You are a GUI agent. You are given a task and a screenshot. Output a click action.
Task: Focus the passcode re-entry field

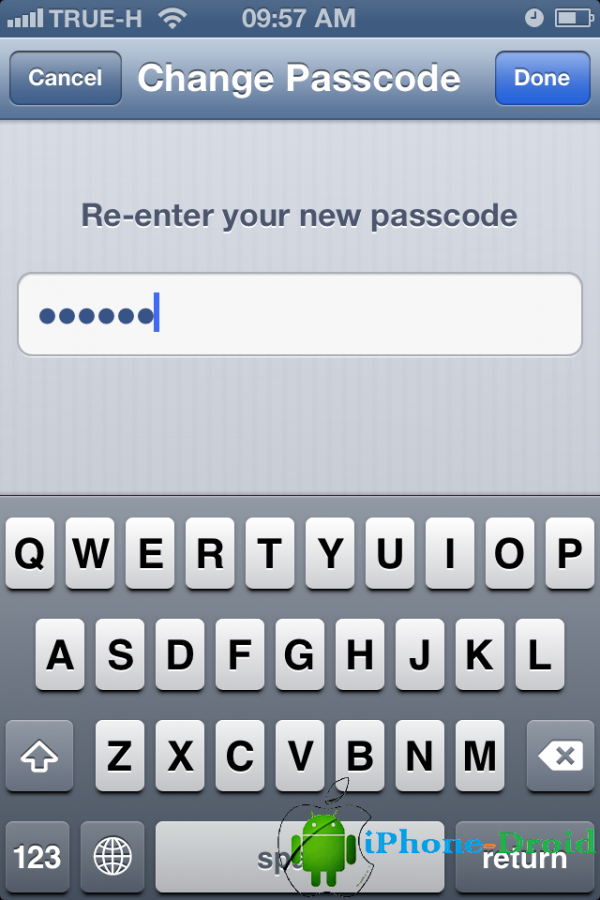[300, 315]
